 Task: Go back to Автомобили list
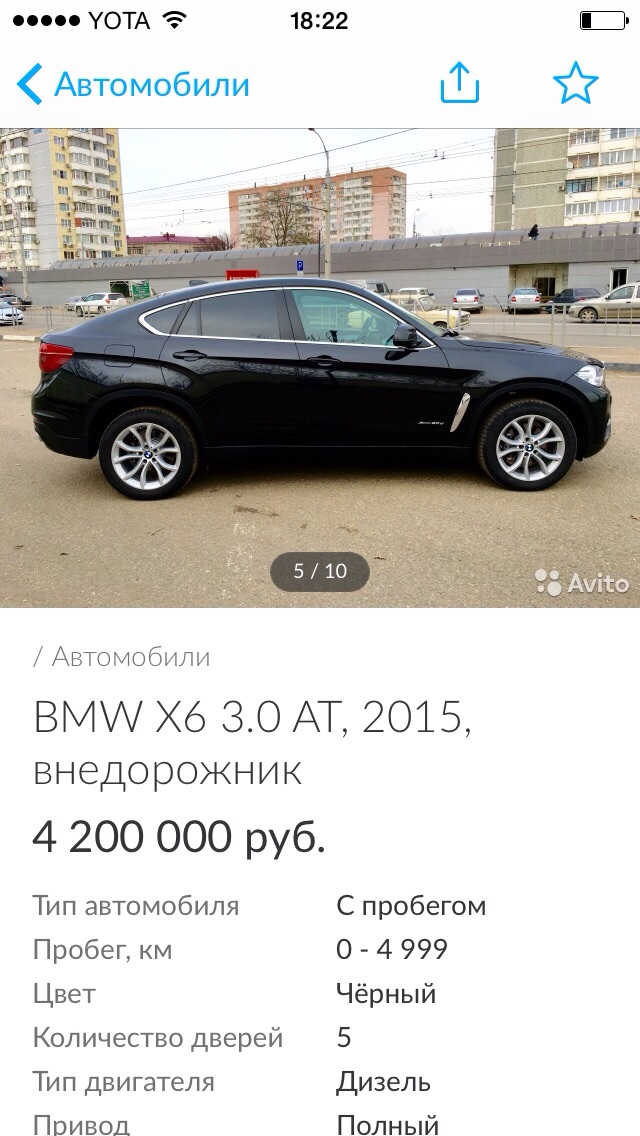[133, 85]
